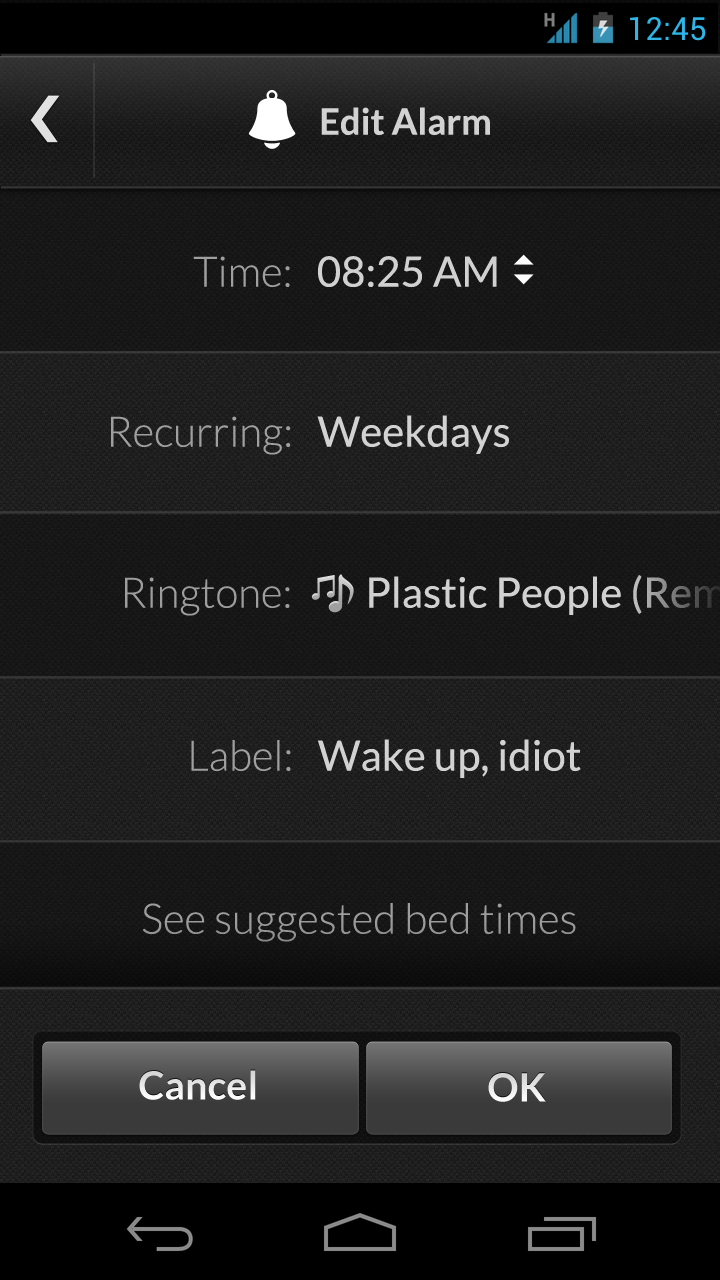Screen dimensions: 720x1280
Task: Tap the back chevron next to Edit Alarm
Action: click(43, 118)
